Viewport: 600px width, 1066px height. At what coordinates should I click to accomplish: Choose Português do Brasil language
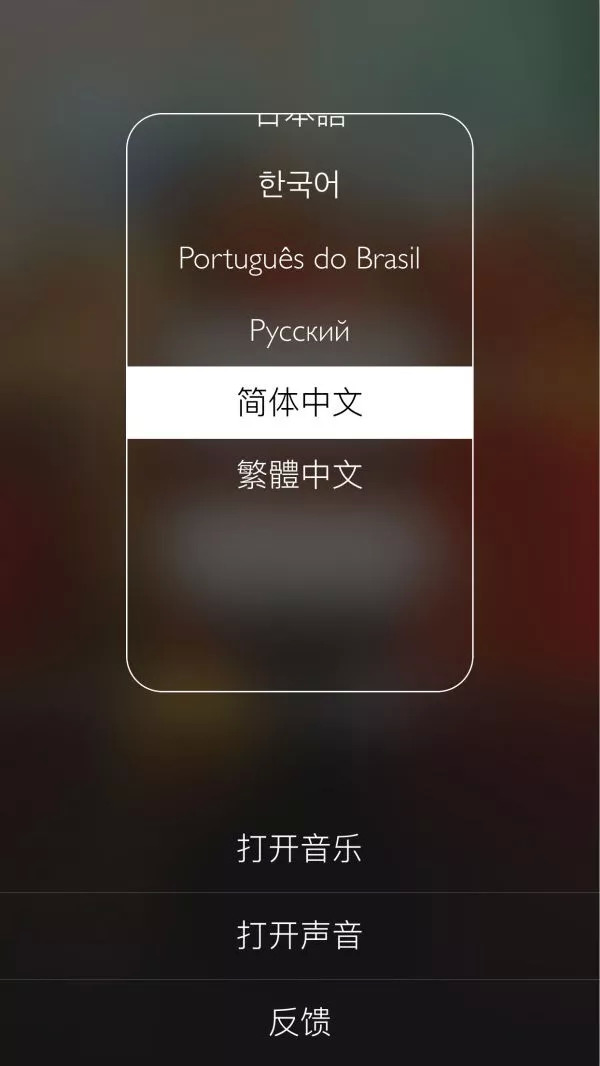tap(299, 258)
